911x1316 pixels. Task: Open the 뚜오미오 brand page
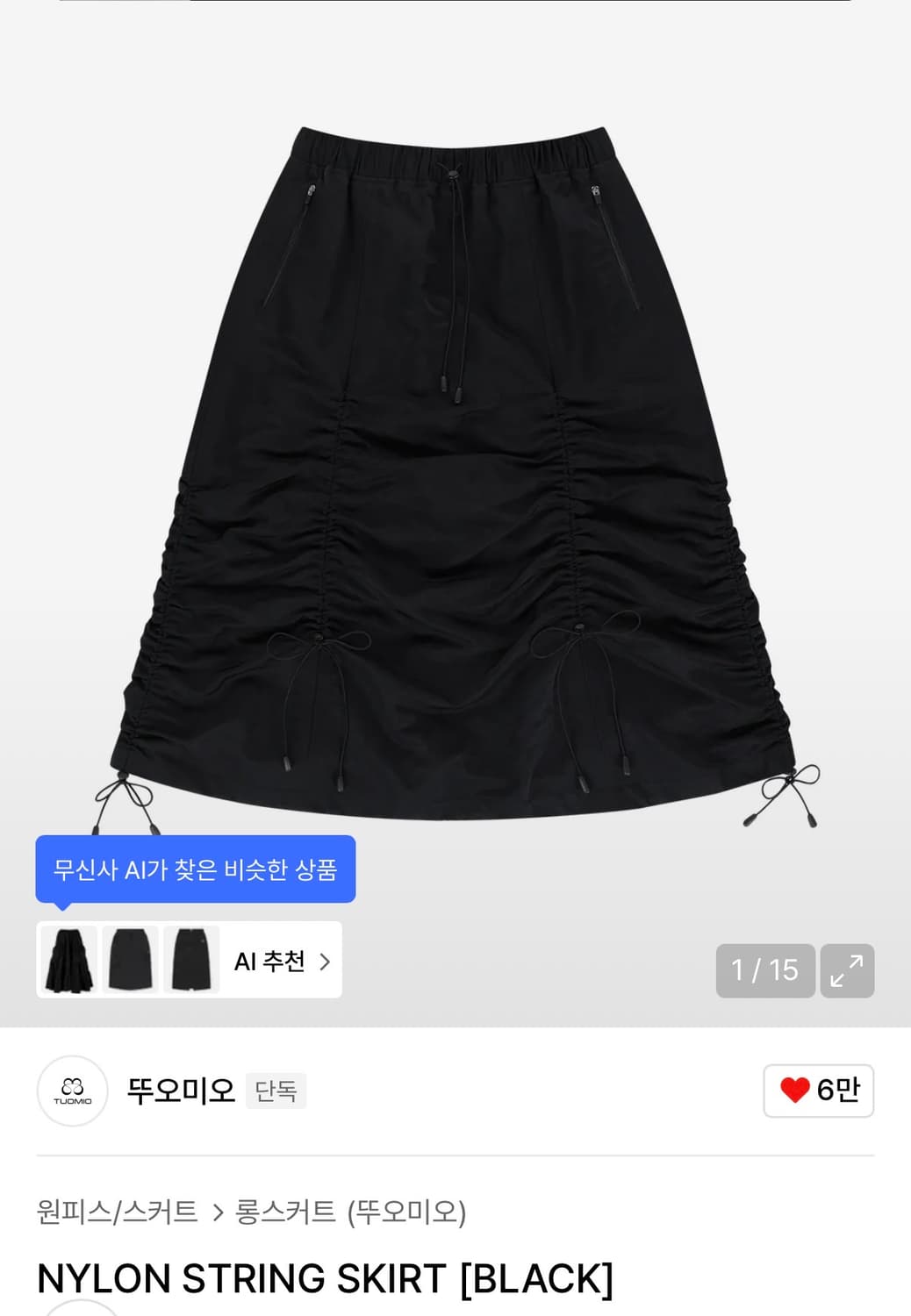(181, 1091)
